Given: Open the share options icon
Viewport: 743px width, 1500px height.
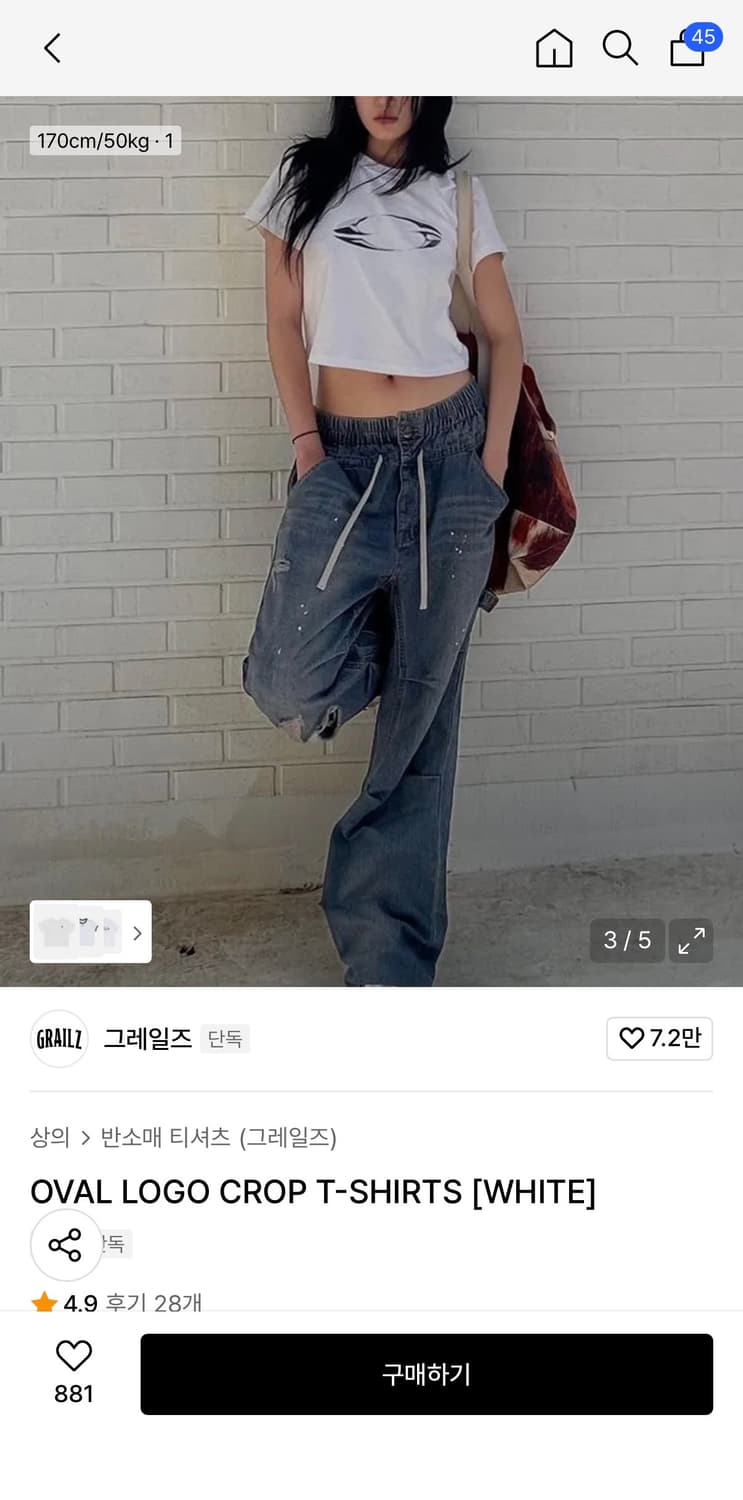Looking at the screenshot, I should 65,1245.
